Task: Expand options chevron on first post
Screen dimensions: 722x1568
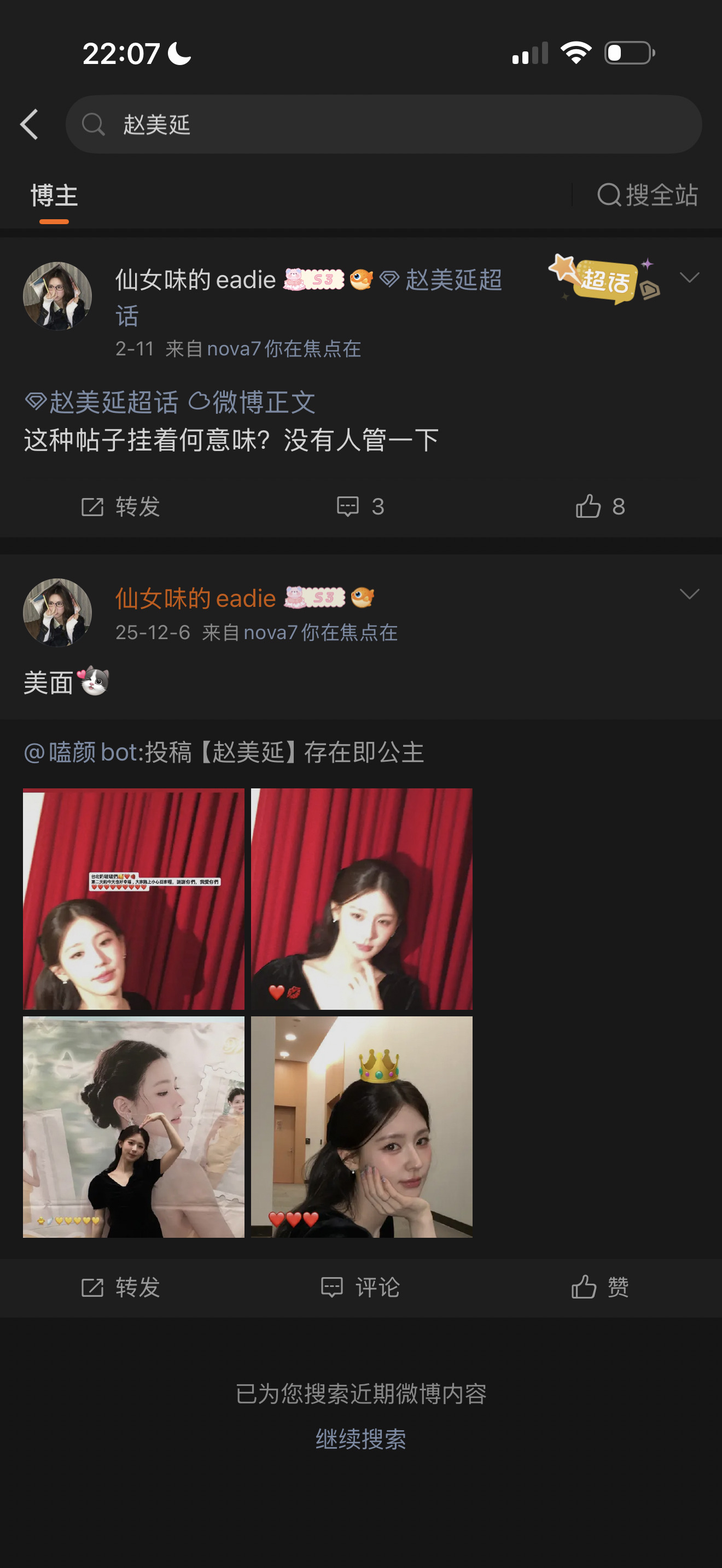Action: pos(689,279)
